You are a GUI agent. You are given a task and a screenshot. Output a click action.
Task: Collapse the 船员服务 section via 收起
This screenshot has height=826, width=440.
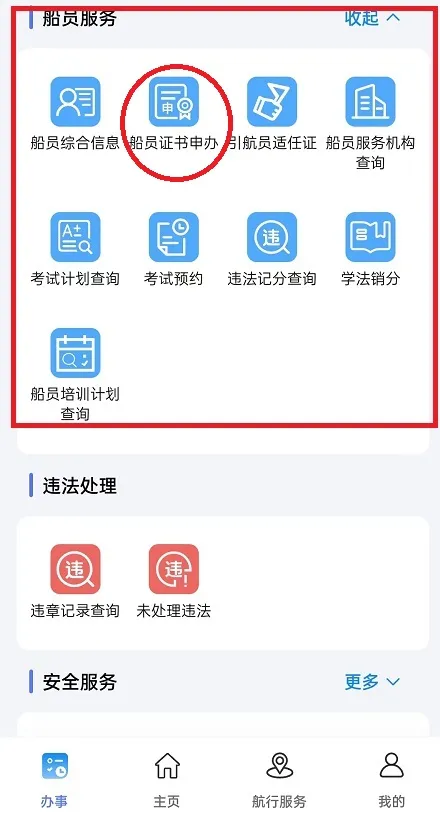tap(372, 18)
